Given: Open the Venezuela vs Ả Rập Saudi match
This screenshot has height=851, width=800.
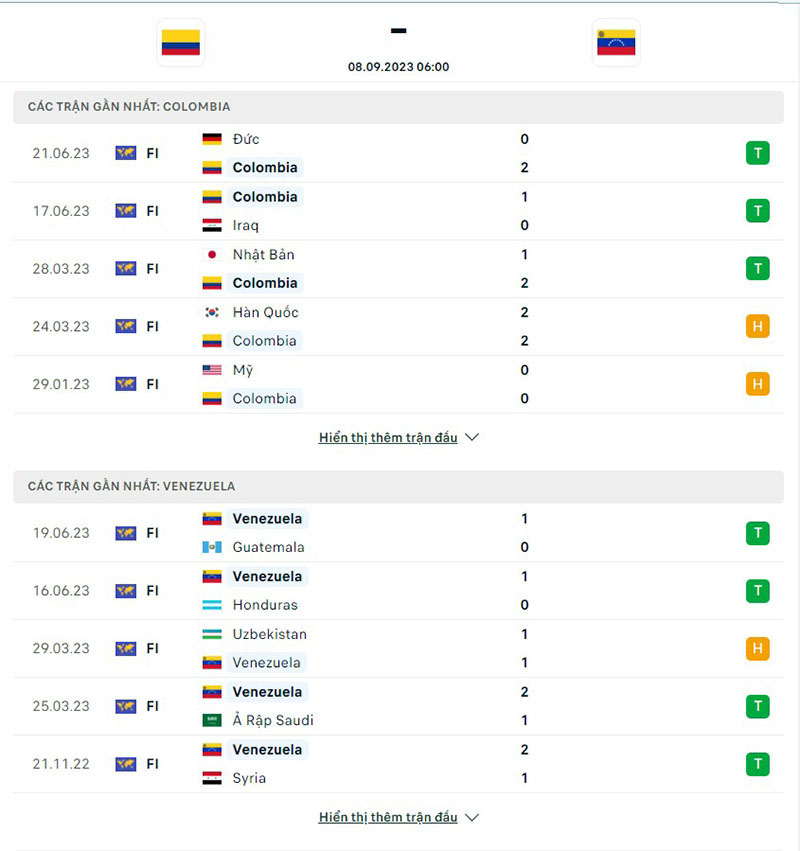Looking at the screenshot, I should 398,706.
